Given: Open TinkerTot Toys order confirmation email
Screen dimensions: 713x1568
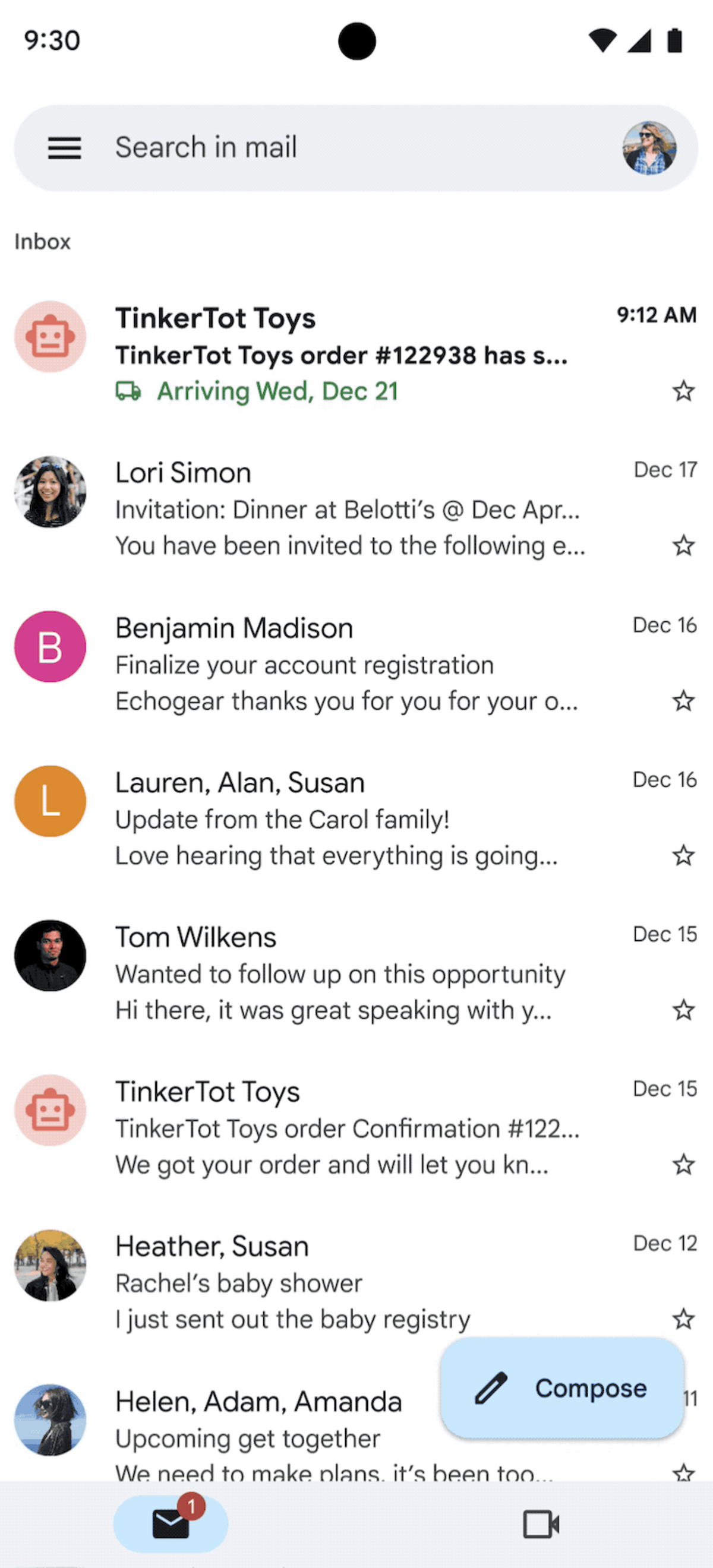Looking at the screenshot, I should click(x=355, y=1128).
